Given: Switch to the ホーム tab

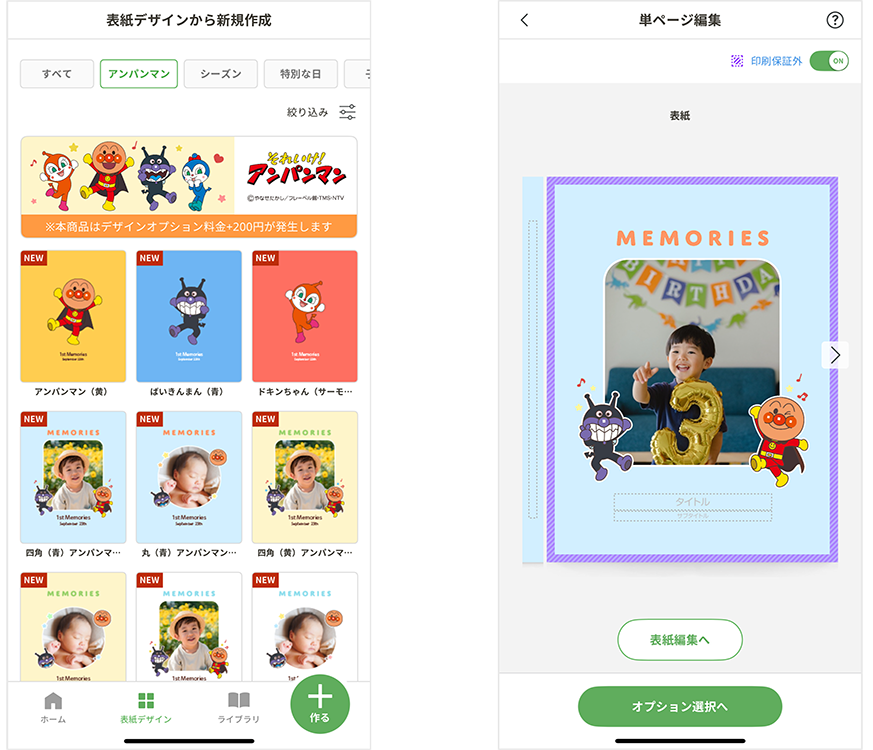Looking at the screenshot, I should tap(54, 707).
